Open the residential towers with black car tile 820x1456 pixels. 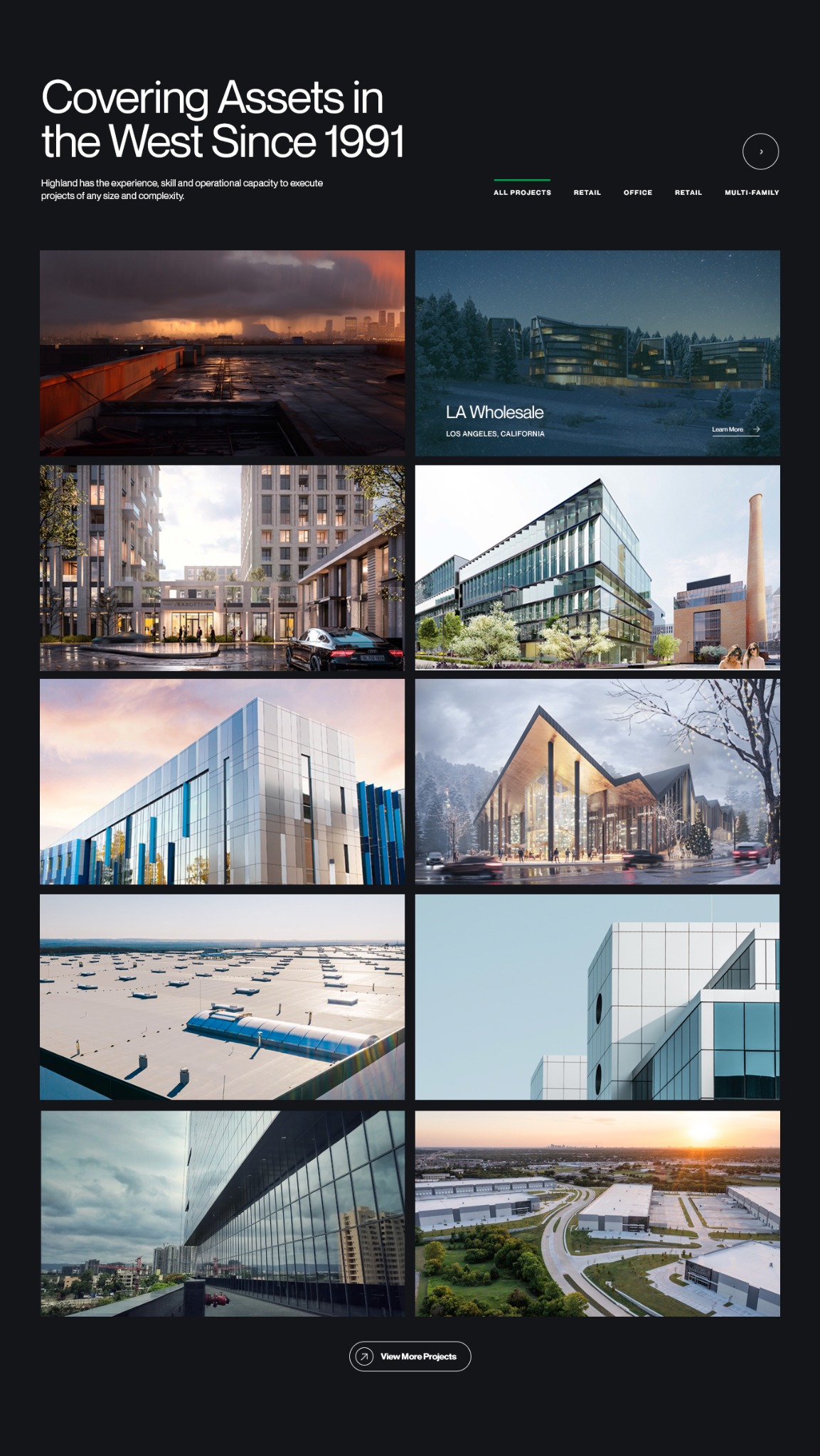coord(222,567)
